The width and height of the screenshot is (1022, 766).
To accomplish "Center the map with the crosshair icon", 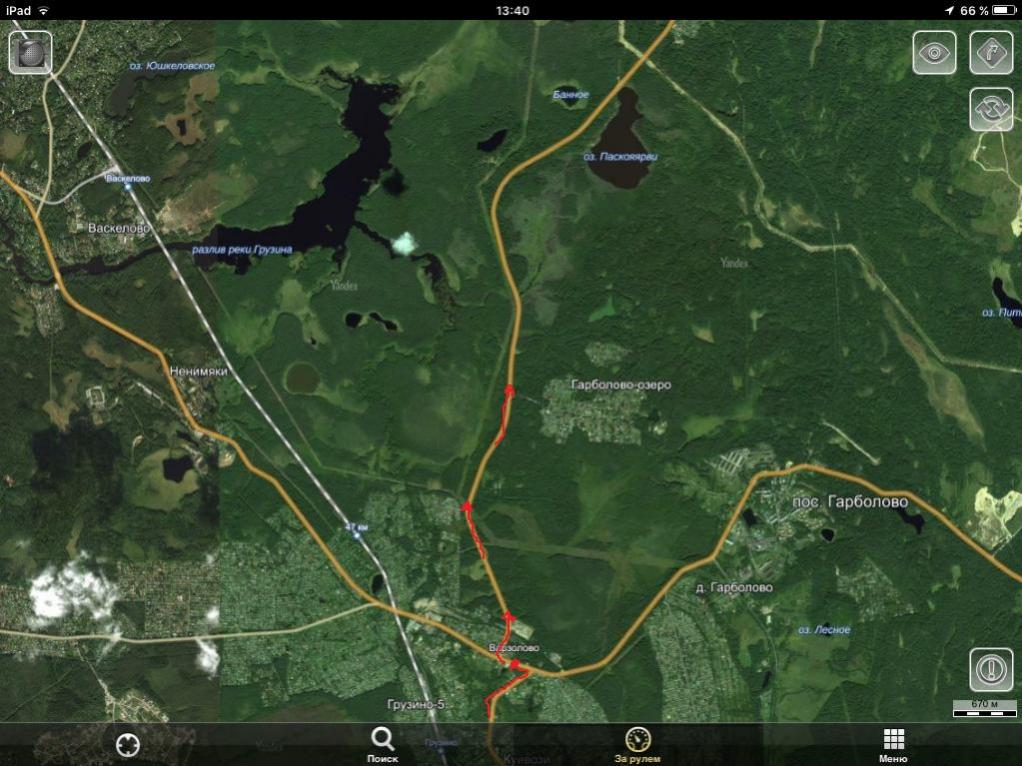I will point(128,745).
